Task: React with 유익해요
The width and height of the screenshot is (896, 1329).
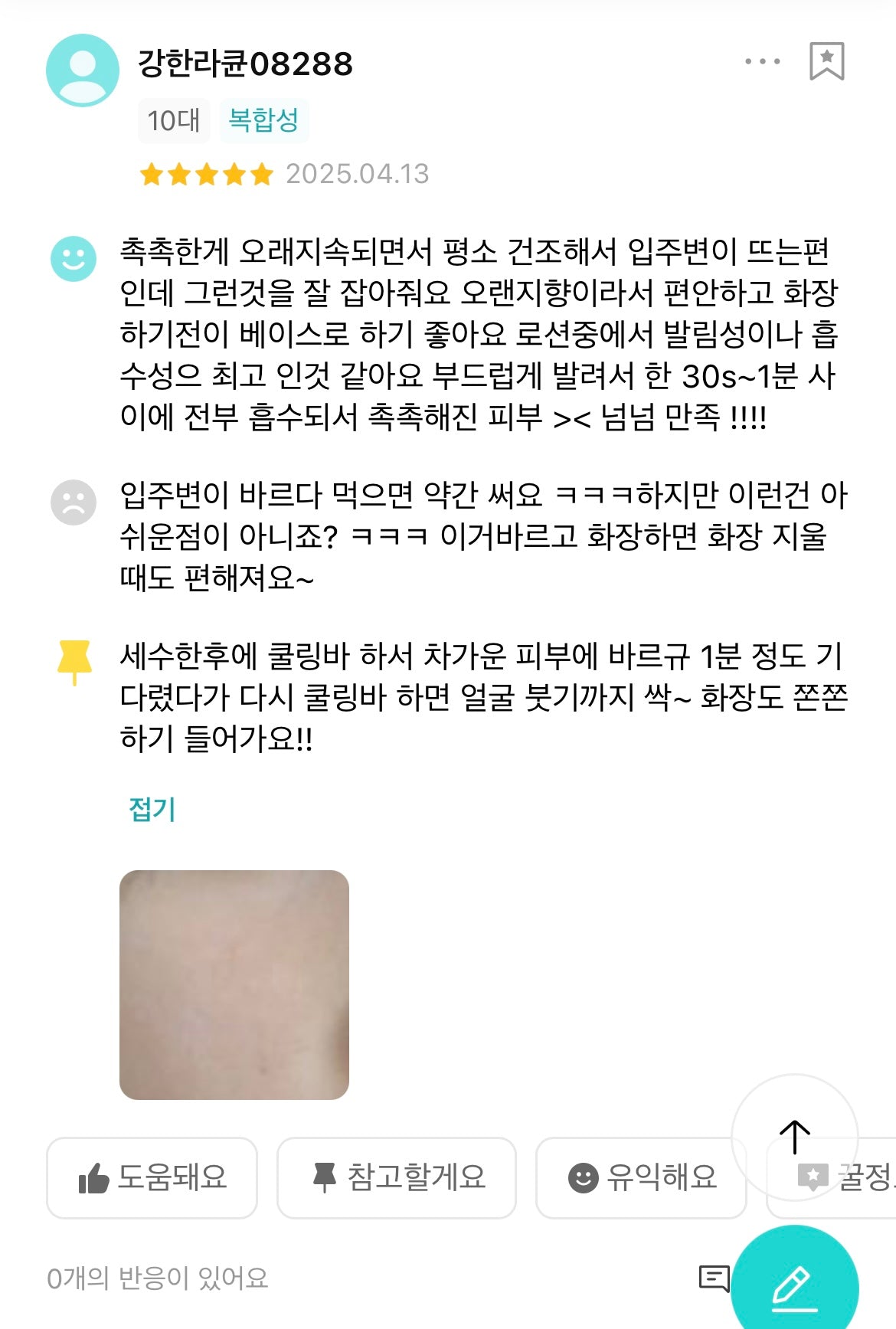Action: tap(641, 1177)
